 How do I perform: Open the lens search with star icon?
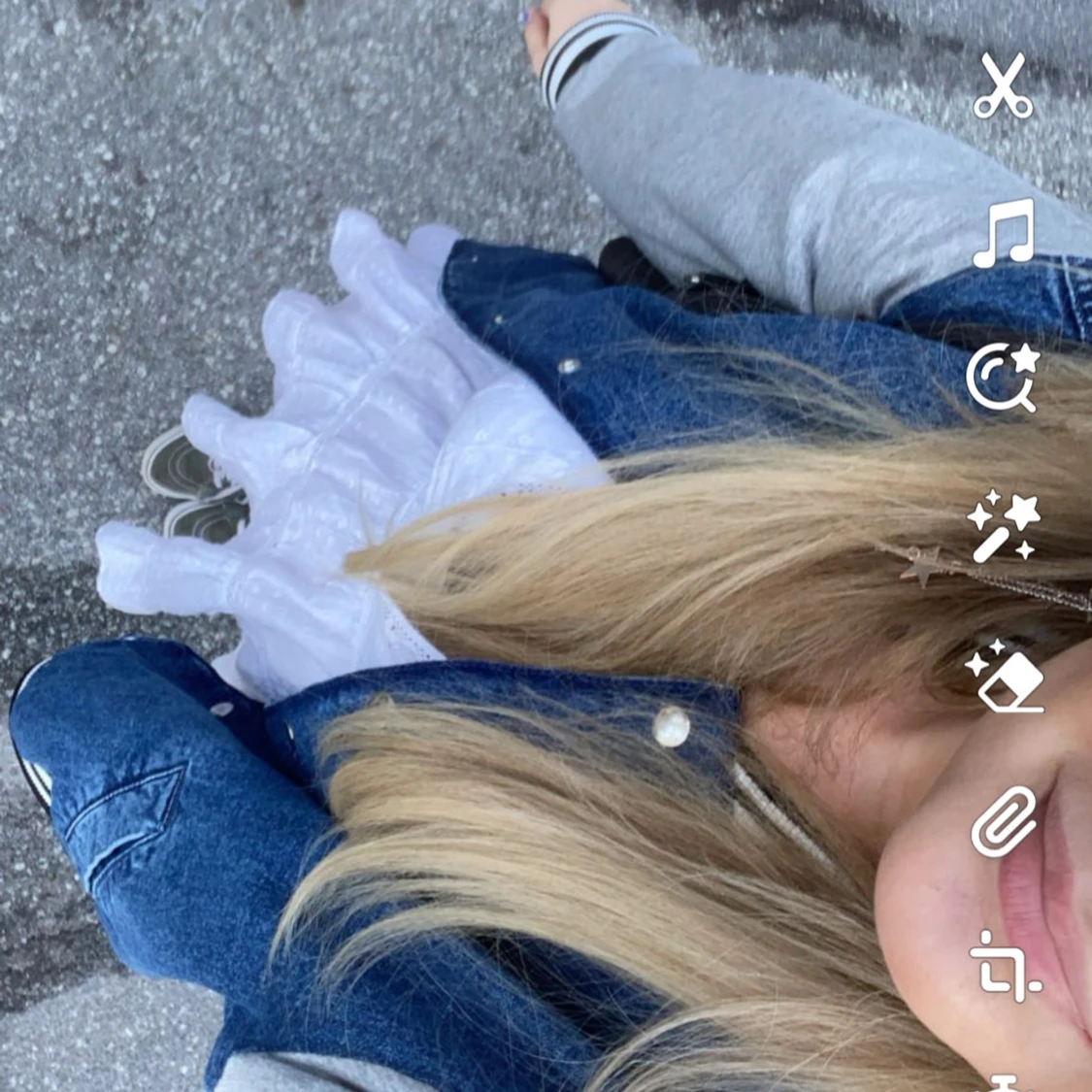coord(1004,378)
